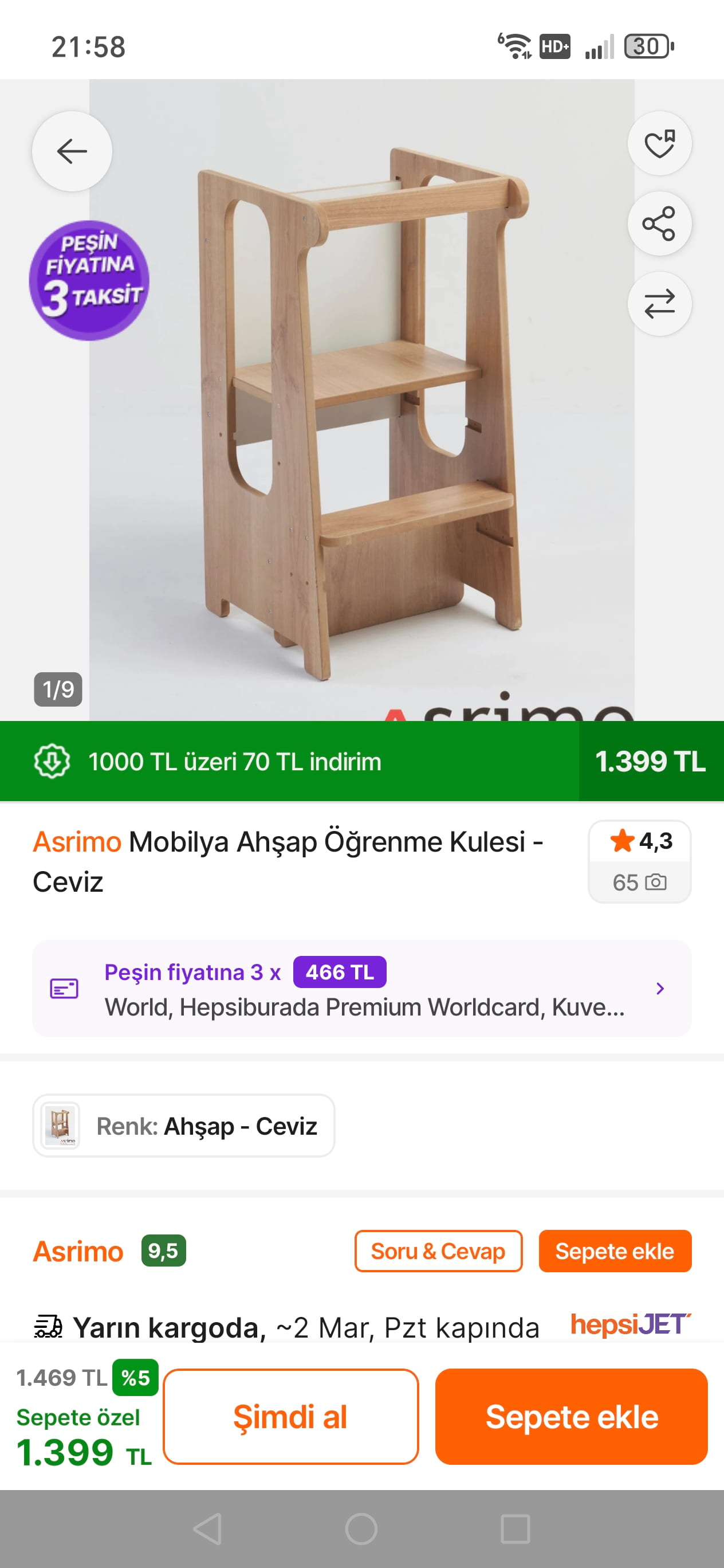Open the 4,3 rating and reviews box
Viewport: 724px width, 1568px height.
[639, 861]
